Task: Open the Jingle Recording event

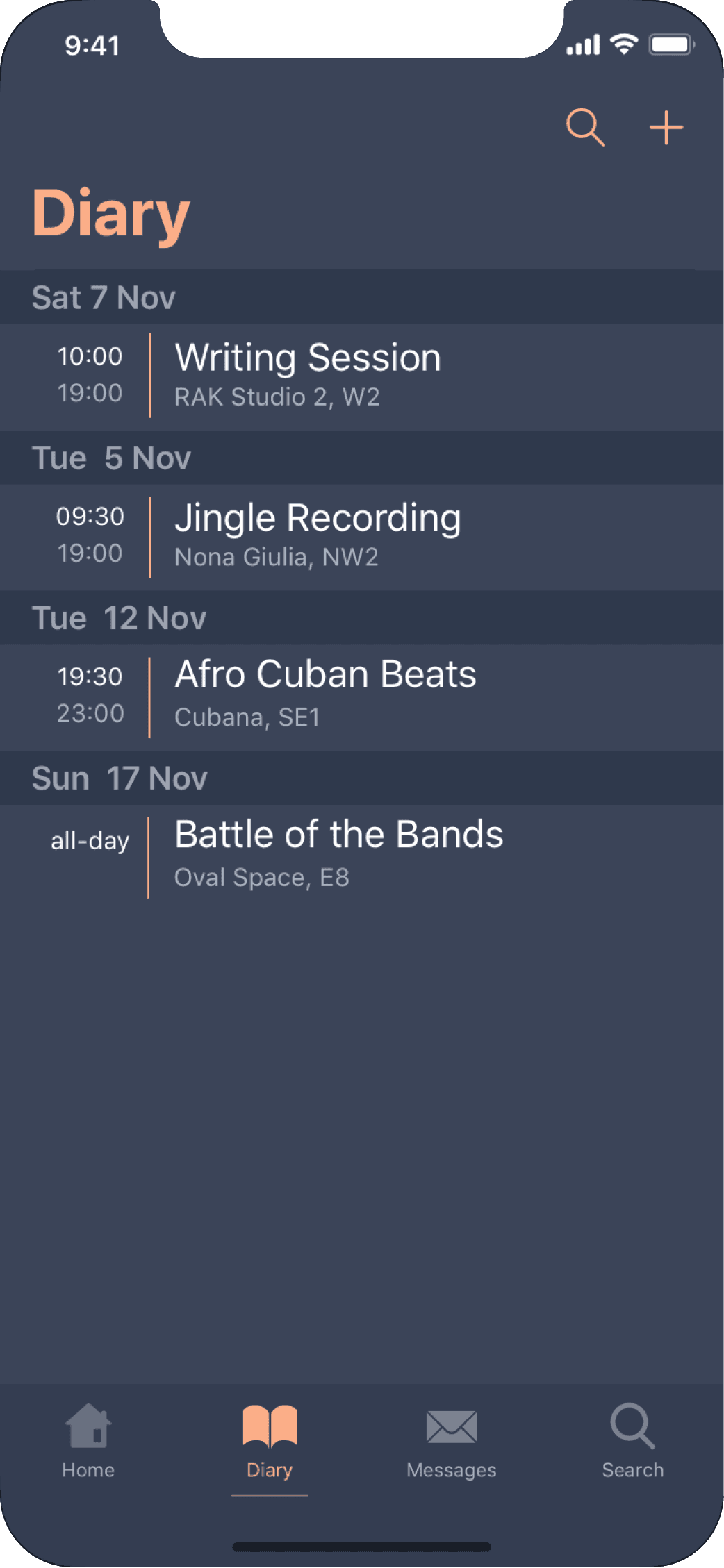Action: [x=362, y=537]
